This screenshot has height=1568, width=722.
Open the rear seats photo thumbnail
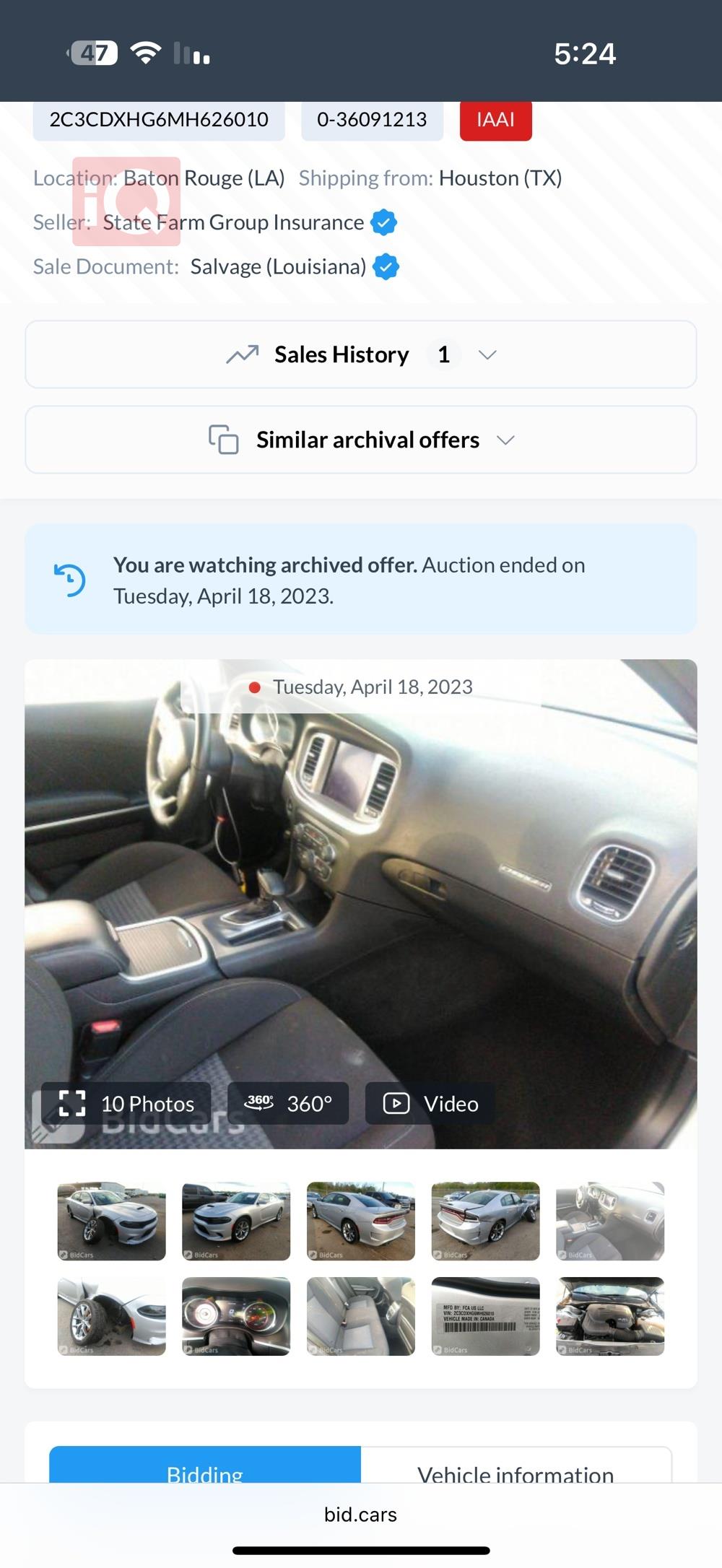click(x=361, y=1316)
